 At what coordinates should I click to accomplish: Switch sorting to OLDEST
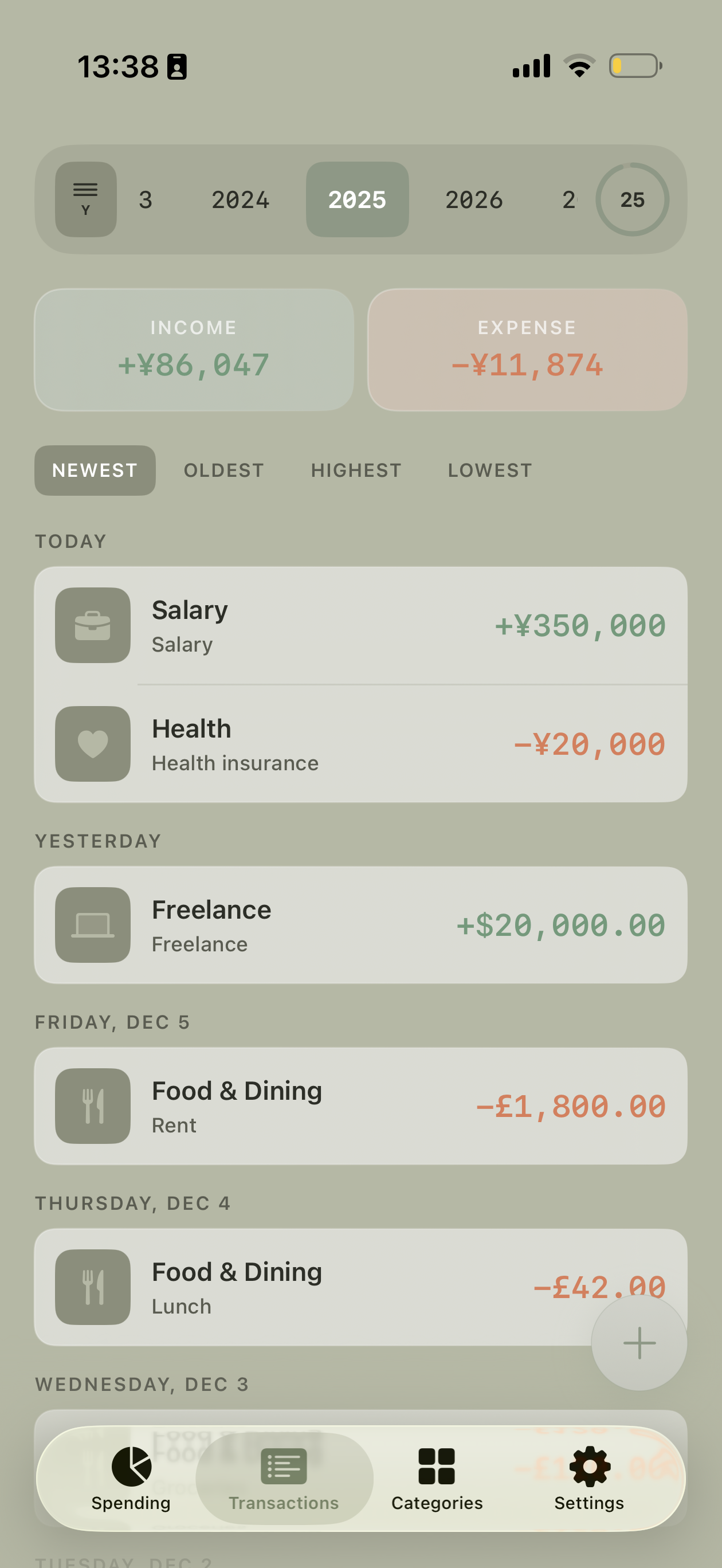223,470
